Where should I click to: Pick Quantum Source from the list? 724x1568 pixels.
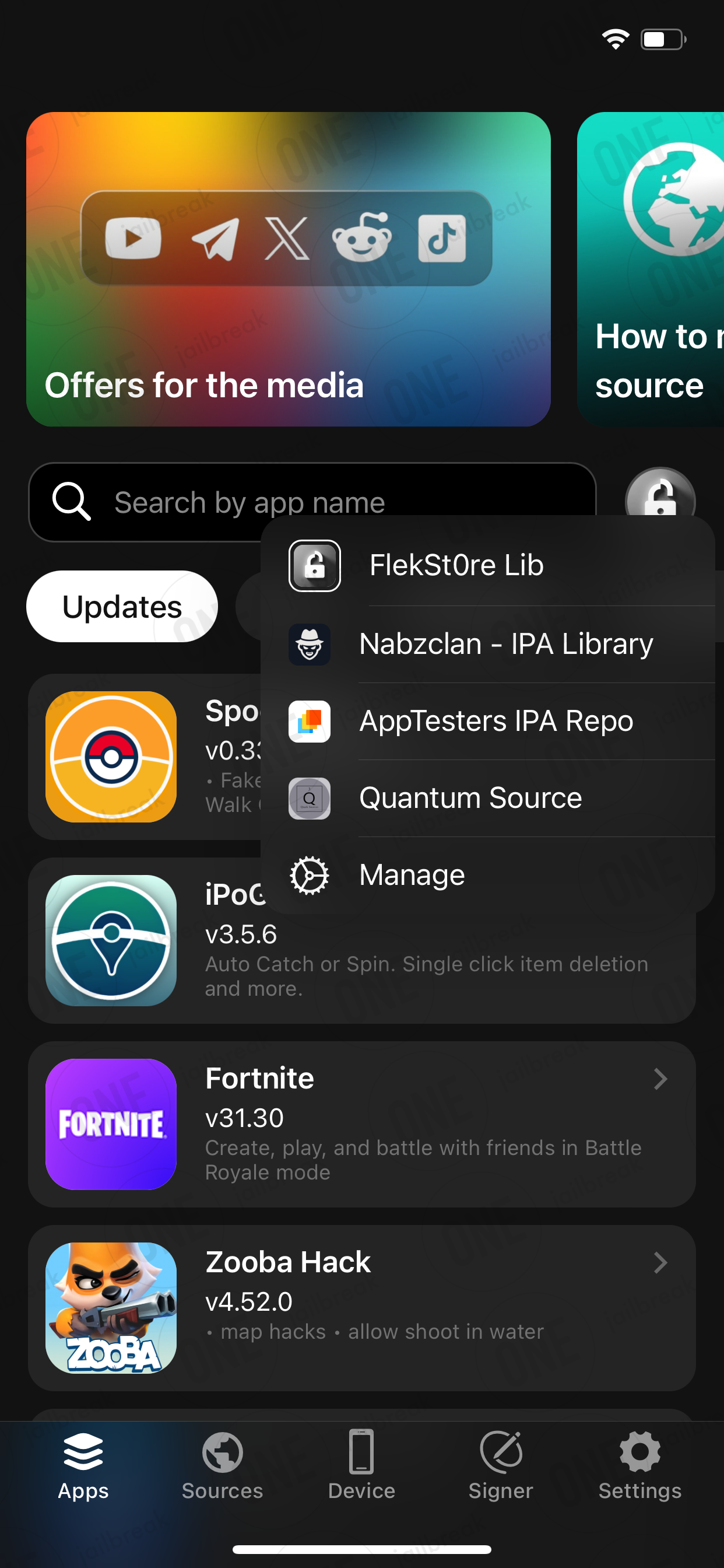(x=487, y=798)
